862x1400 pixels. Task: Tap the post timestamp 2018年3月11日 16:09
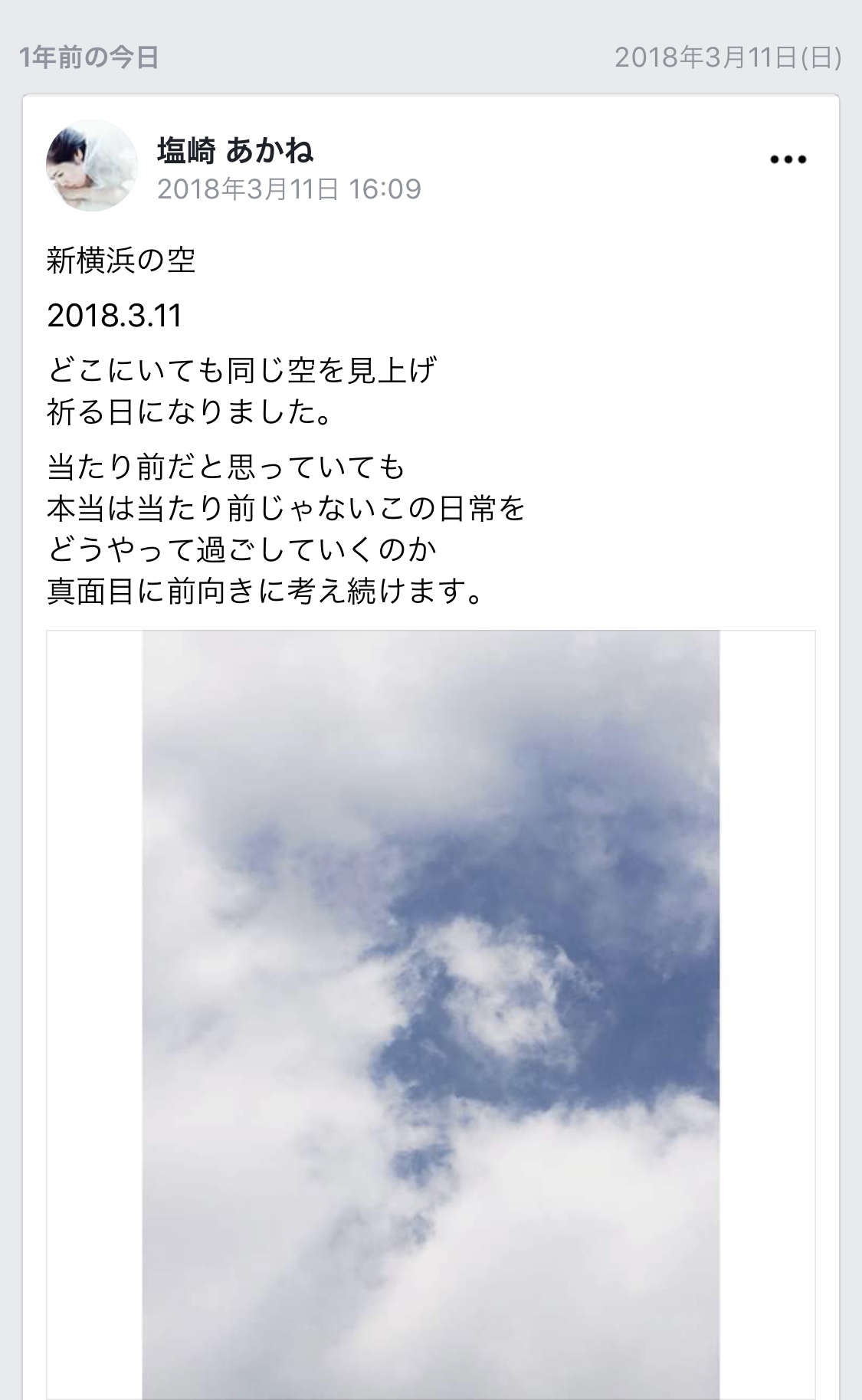point(289,189)
